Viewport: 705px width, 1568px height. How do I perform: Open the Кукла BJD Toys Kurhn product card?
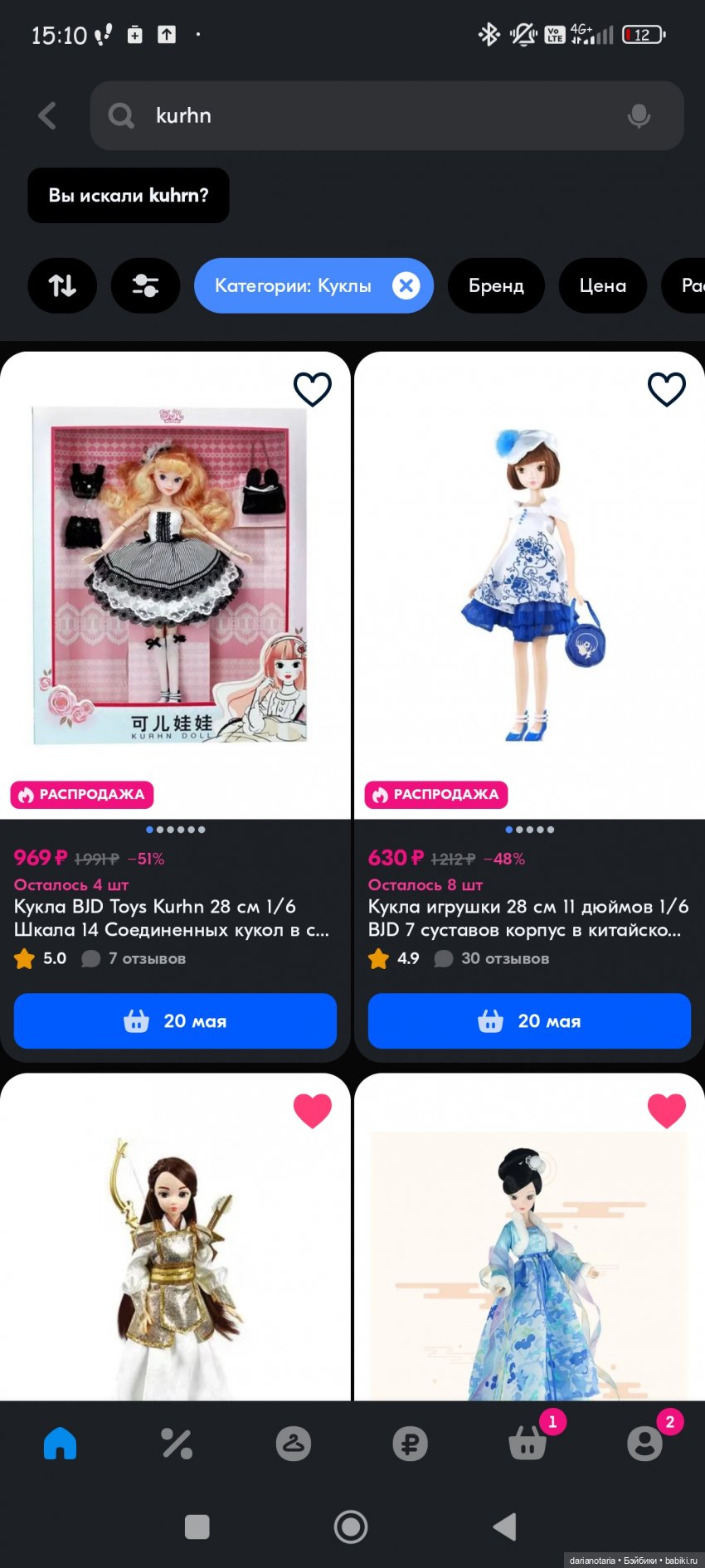(x=171, y=918)
